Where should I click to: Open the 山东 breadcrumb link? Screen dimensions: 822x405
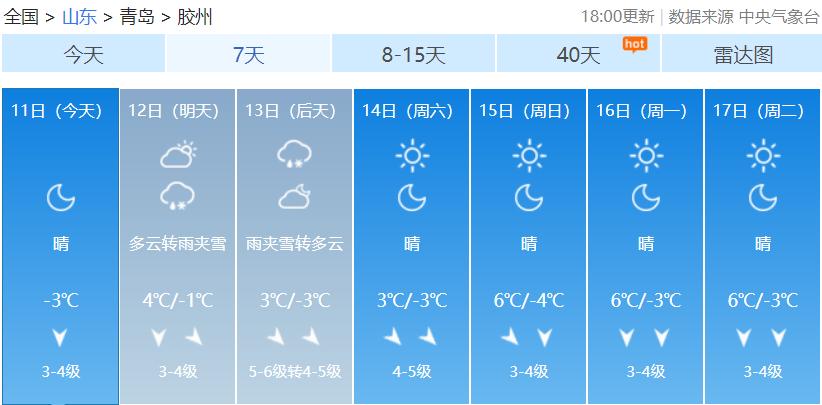click(79, 17)
